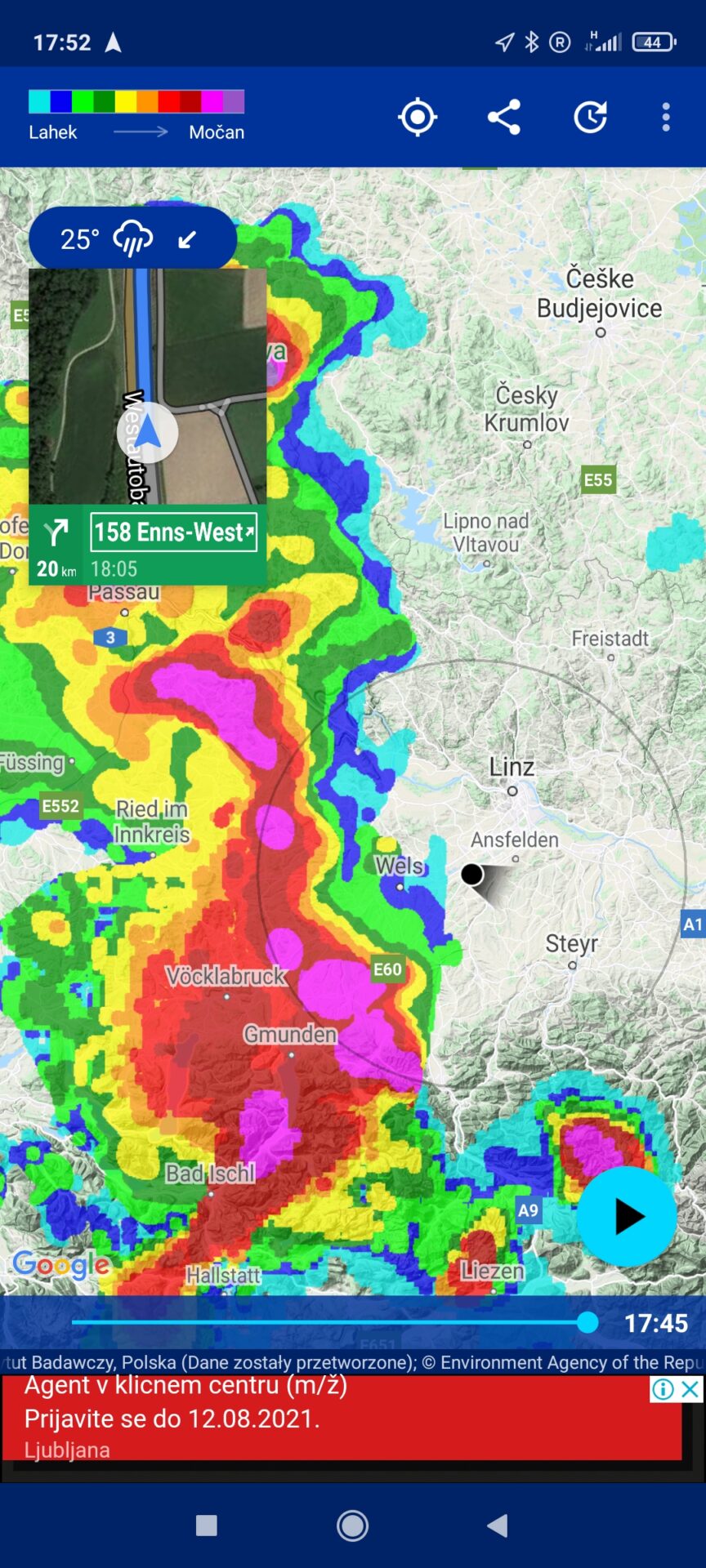This screenshot has height=1568, width=706.
Task: Close the ad banner
Action: (690, 1388)
